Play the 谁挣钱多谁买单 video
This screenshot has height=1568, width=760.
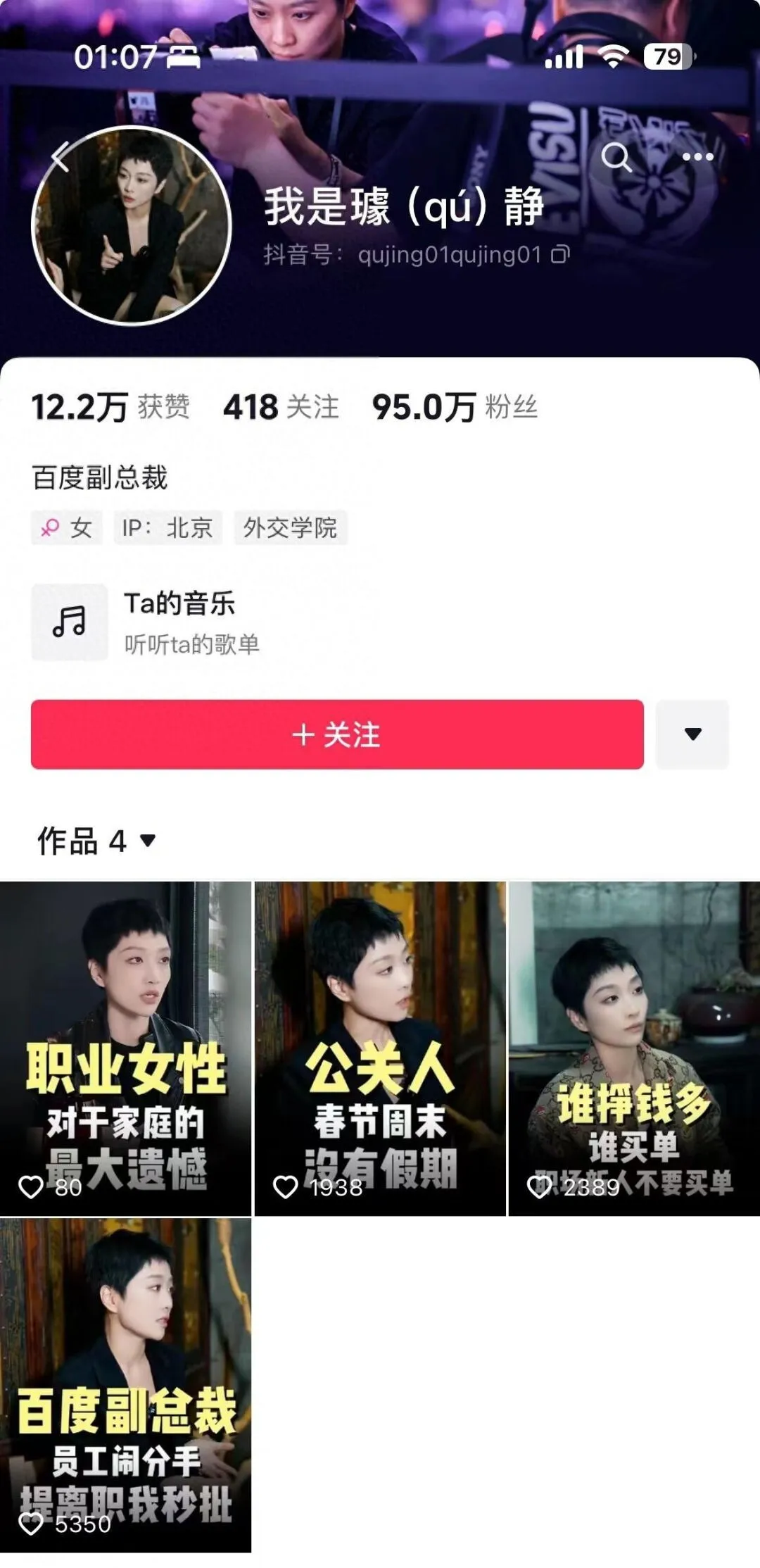tap(634, 1048)
